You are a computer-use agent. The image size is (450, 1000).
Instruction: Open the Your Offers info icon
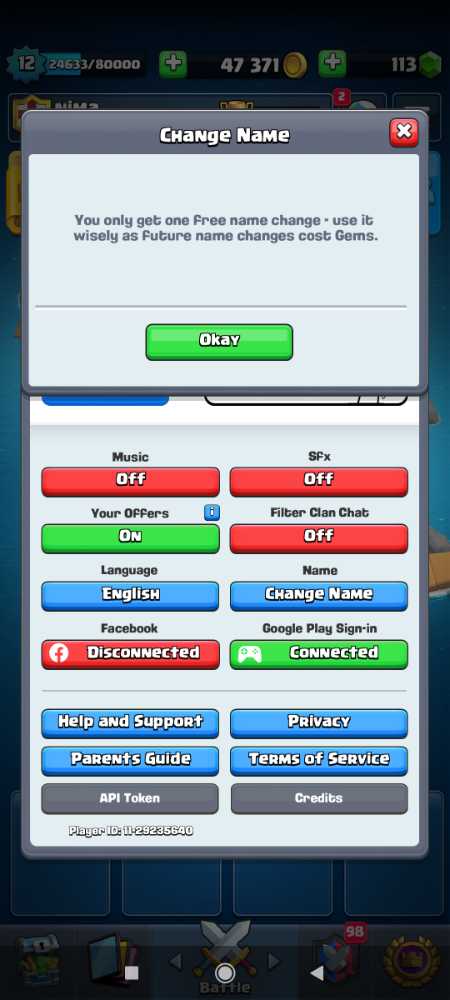[212, 512]
